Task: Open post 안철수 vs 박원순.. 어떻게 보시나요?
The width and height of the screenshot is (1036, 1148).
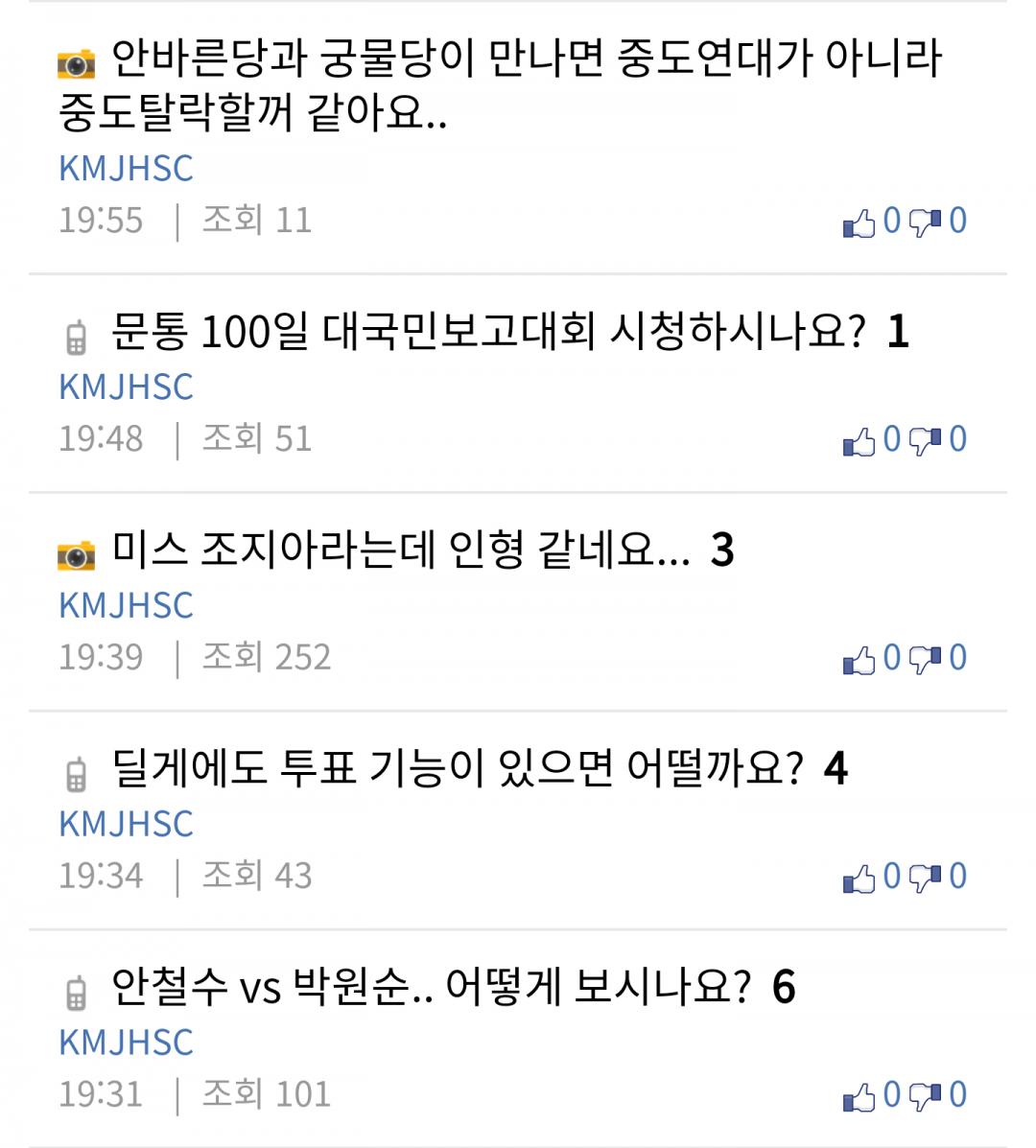Action: click(x=431, y=987)
